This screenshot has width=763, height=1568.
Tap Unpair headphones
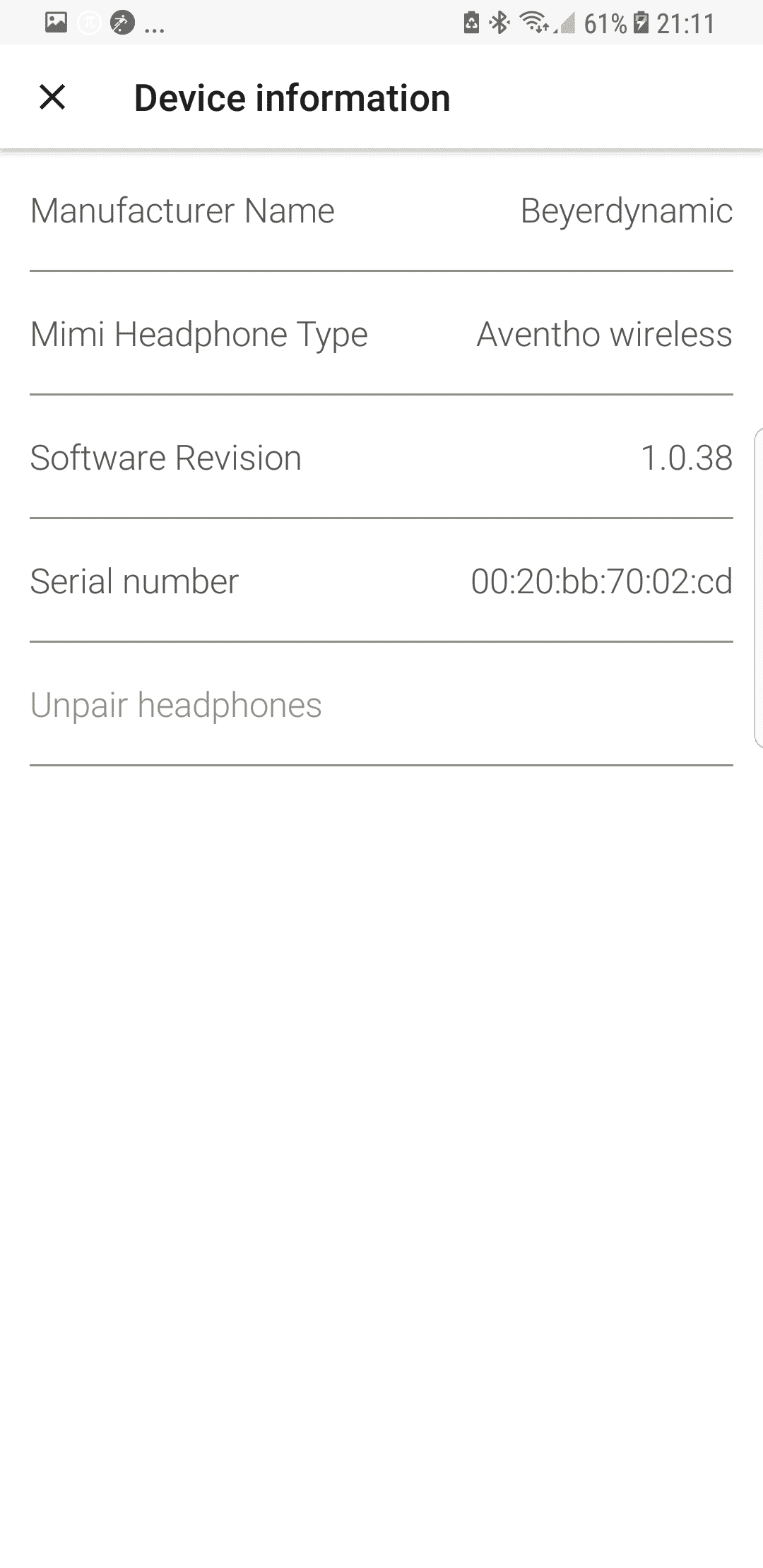381,705
